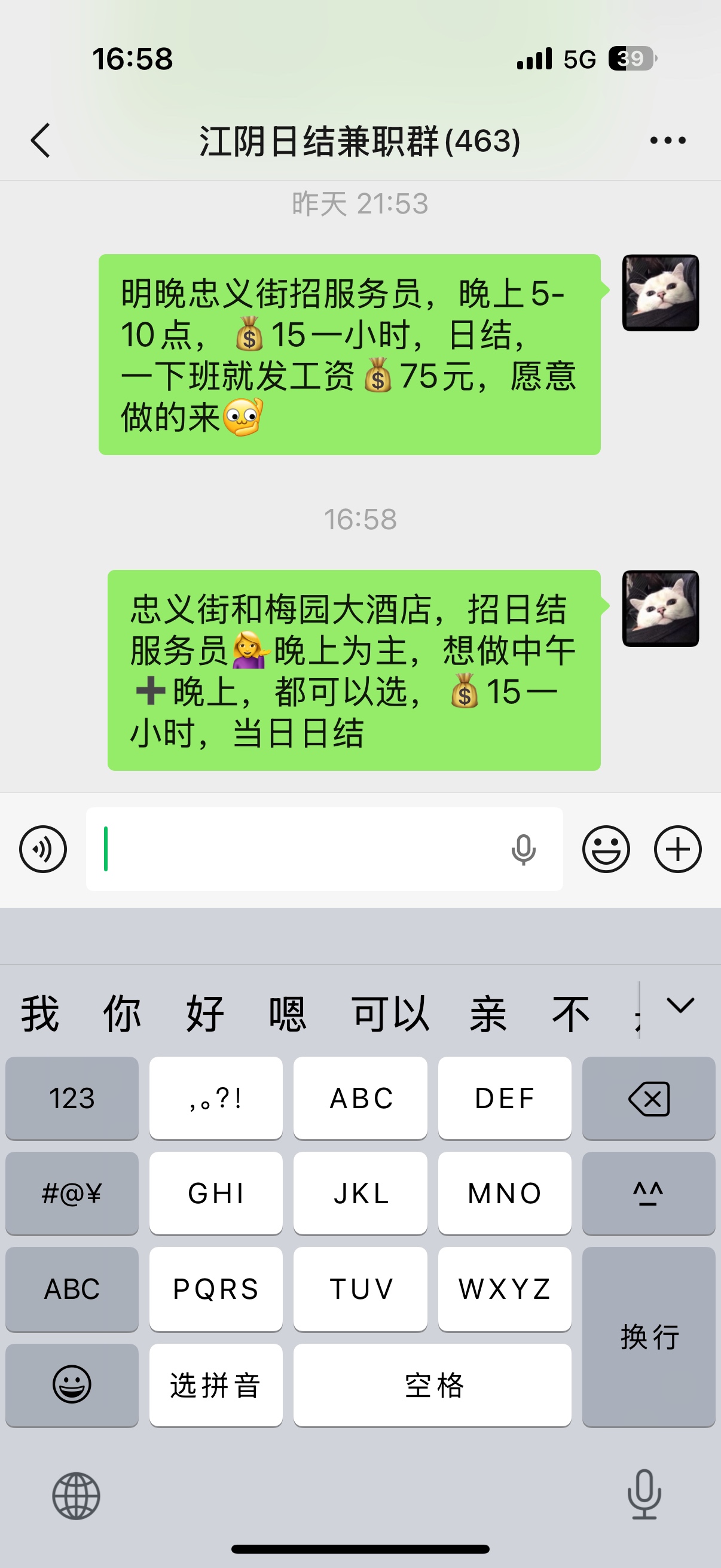Open the plus attachments menu

tap(678, 849)
